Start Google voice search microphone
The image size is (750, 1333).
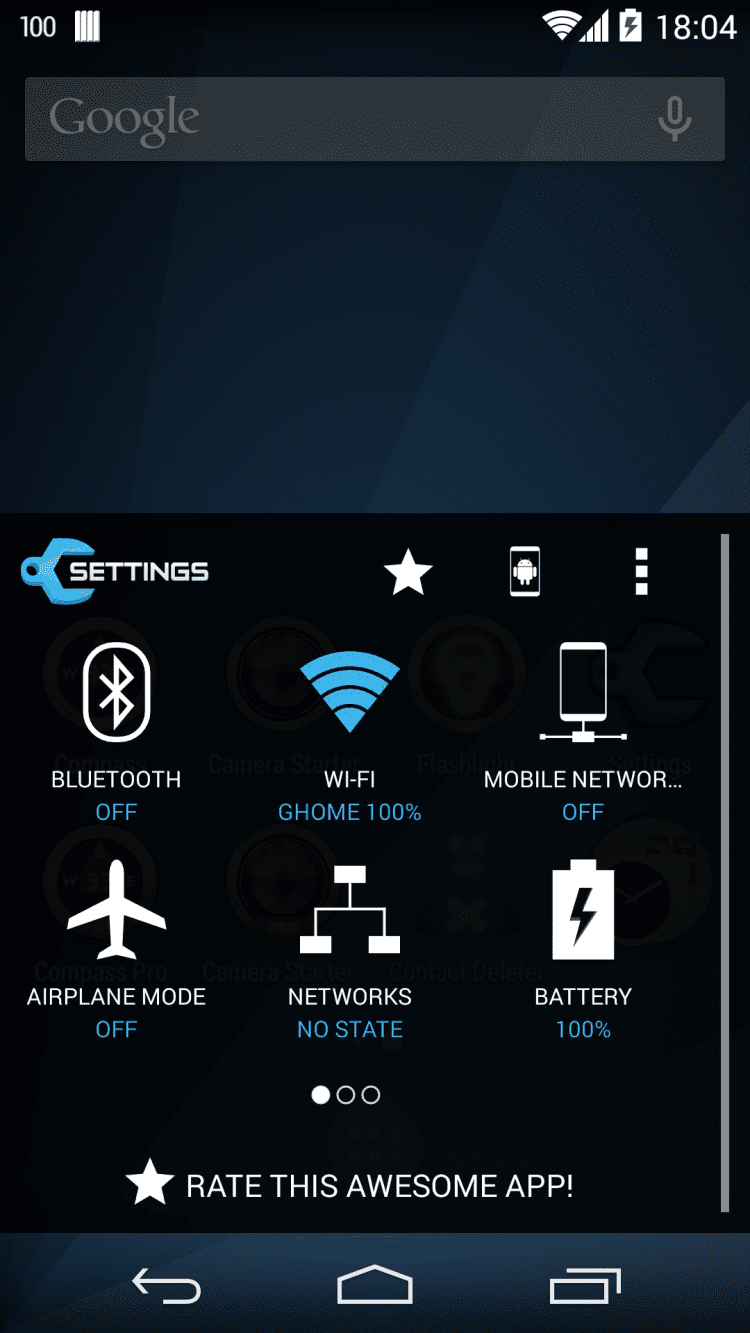(x=674, y=119)
